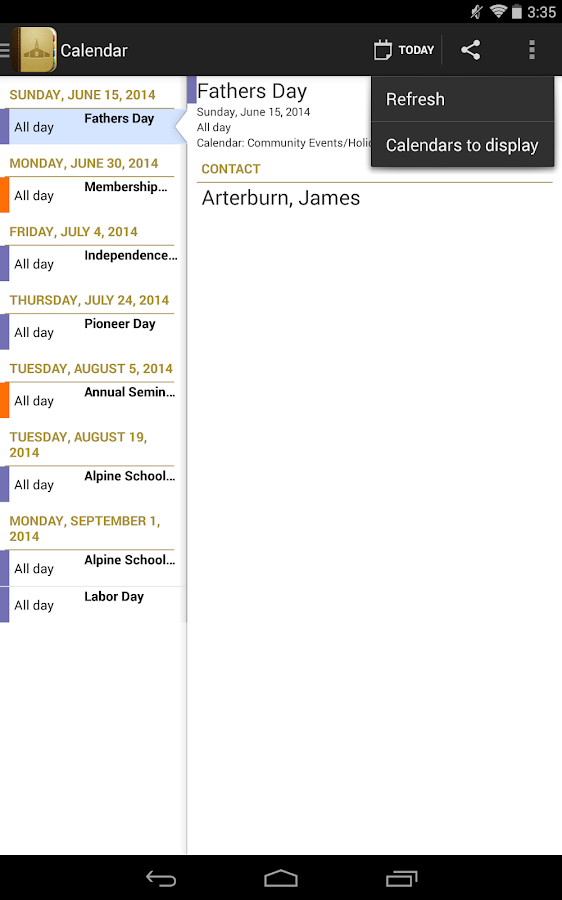
Task: Share the Fathers Day event
Action: (470, 50)
